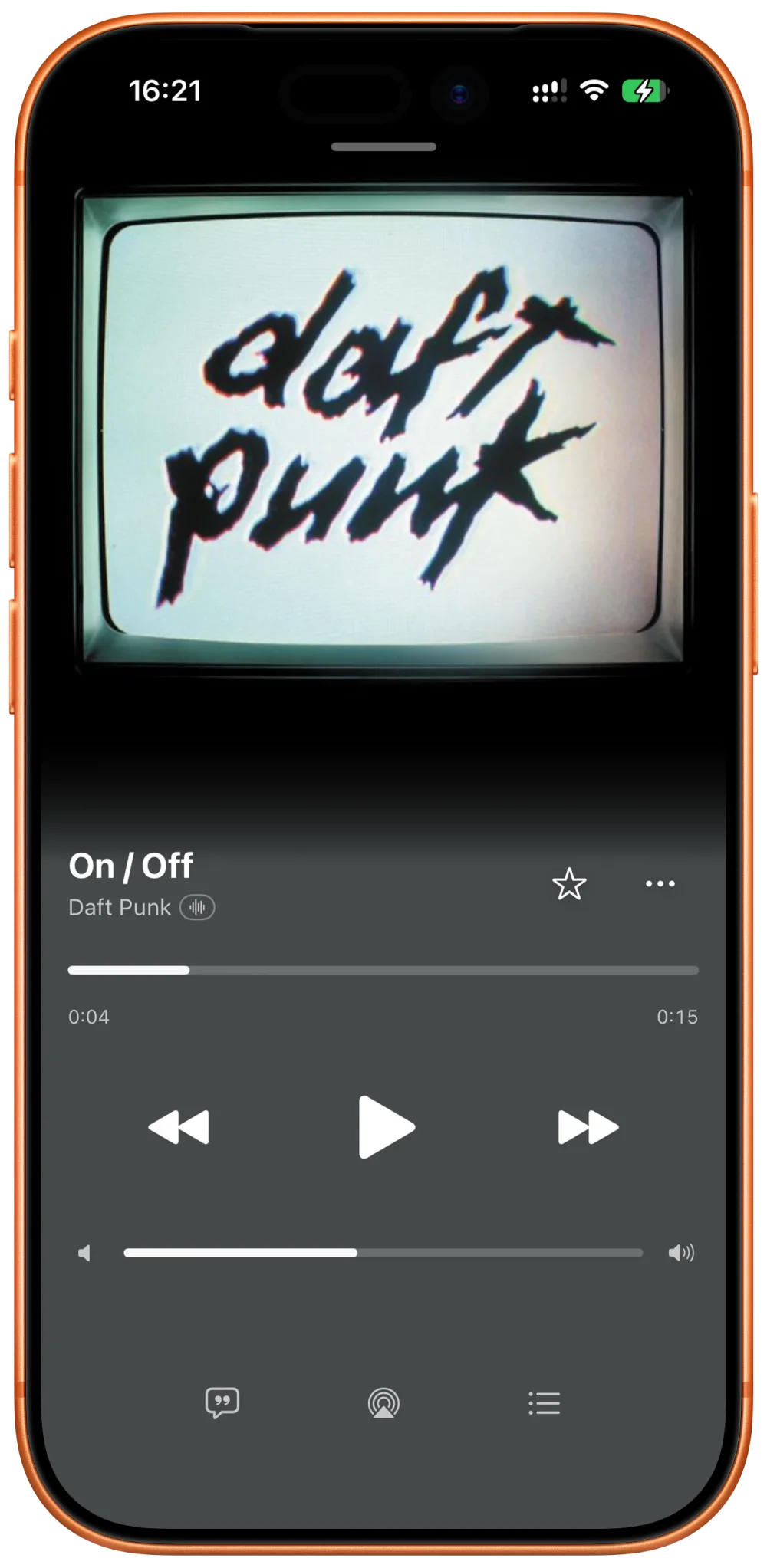Skip back to the previous track
Image resolution: width=767 pixels, height=1568 pixels.
coord(179,1127)
